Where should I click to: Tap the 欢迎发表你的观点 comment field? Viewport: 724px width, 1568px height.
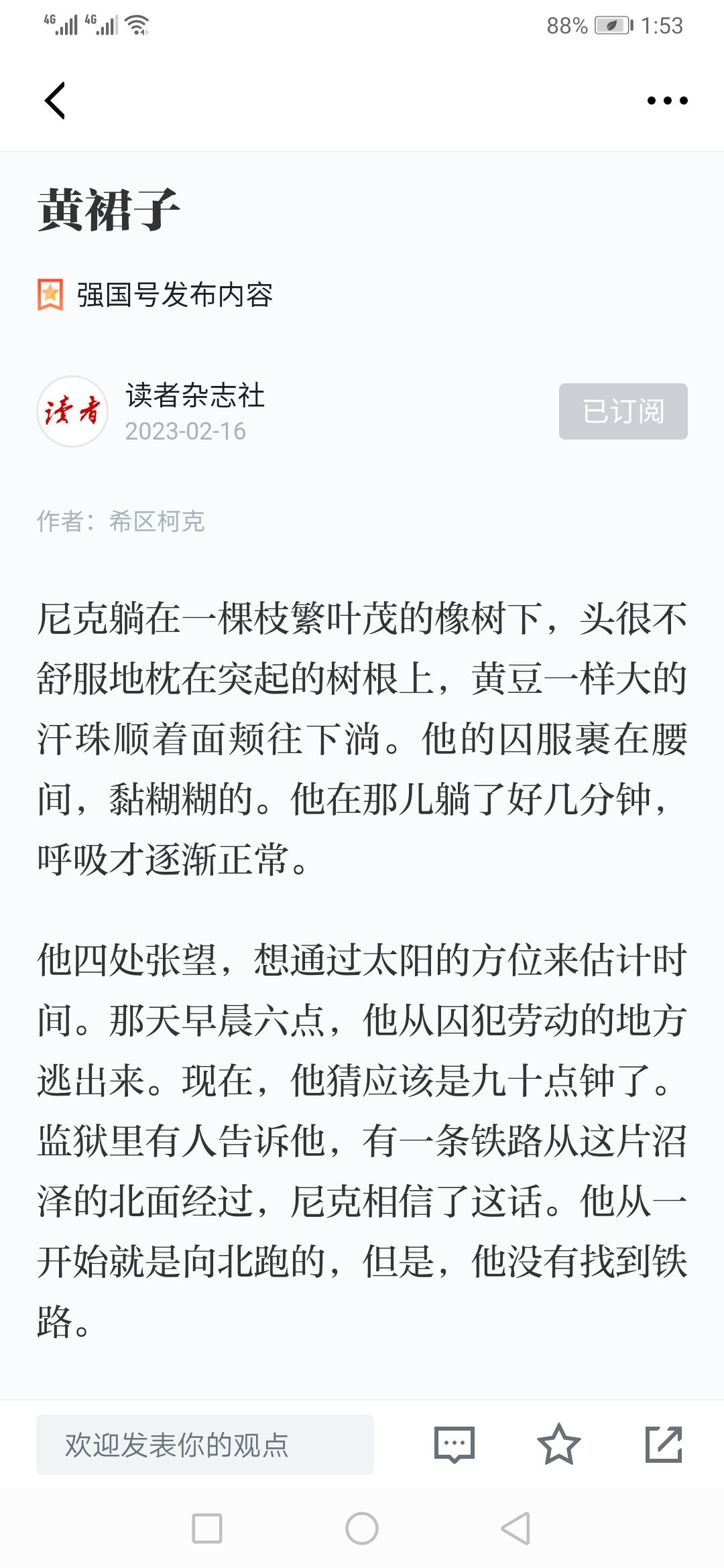[205, 1445]
